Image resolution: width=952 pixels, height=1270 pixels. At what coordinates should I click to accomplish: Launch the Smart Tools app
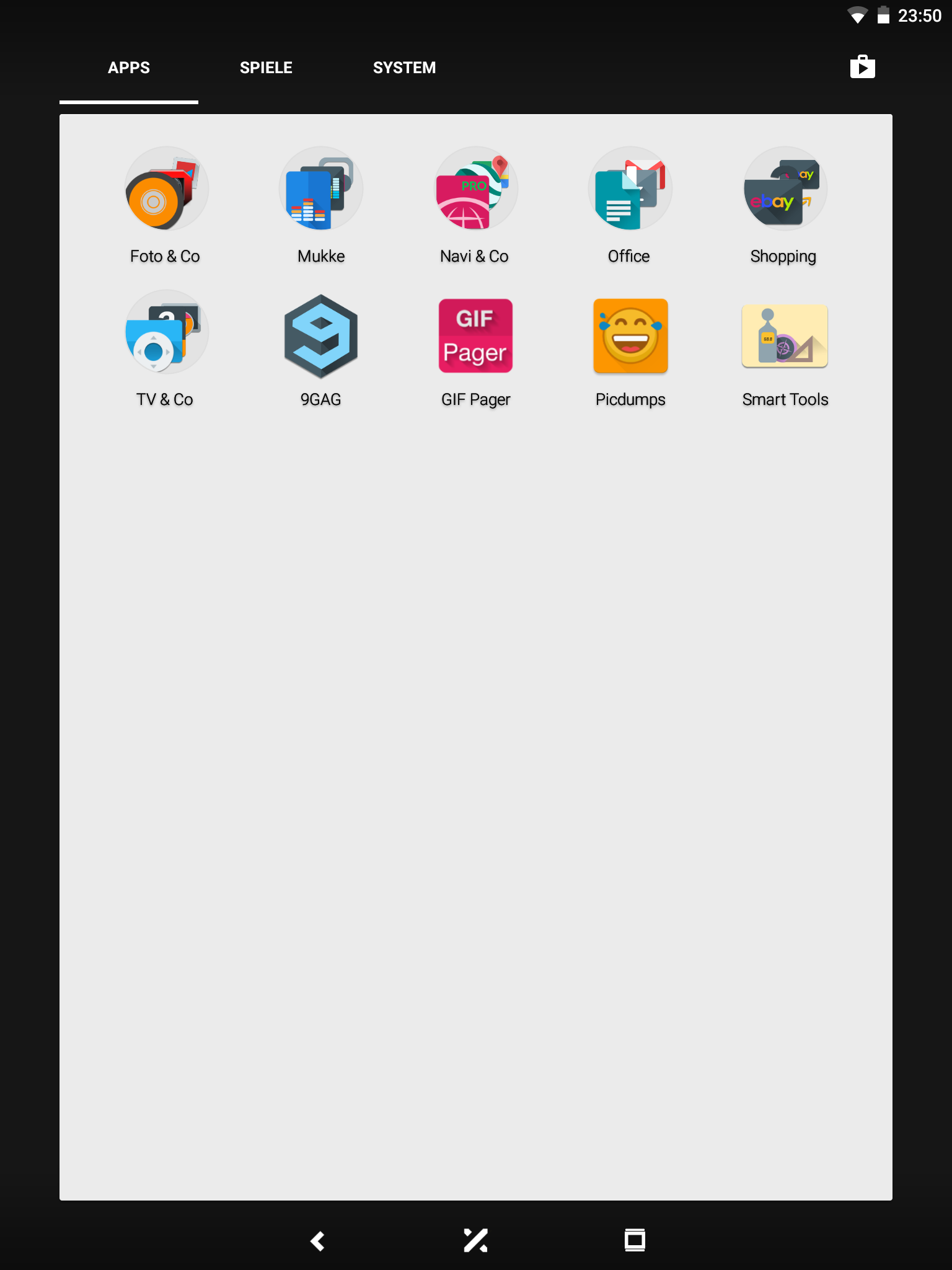tap(785, 336)
